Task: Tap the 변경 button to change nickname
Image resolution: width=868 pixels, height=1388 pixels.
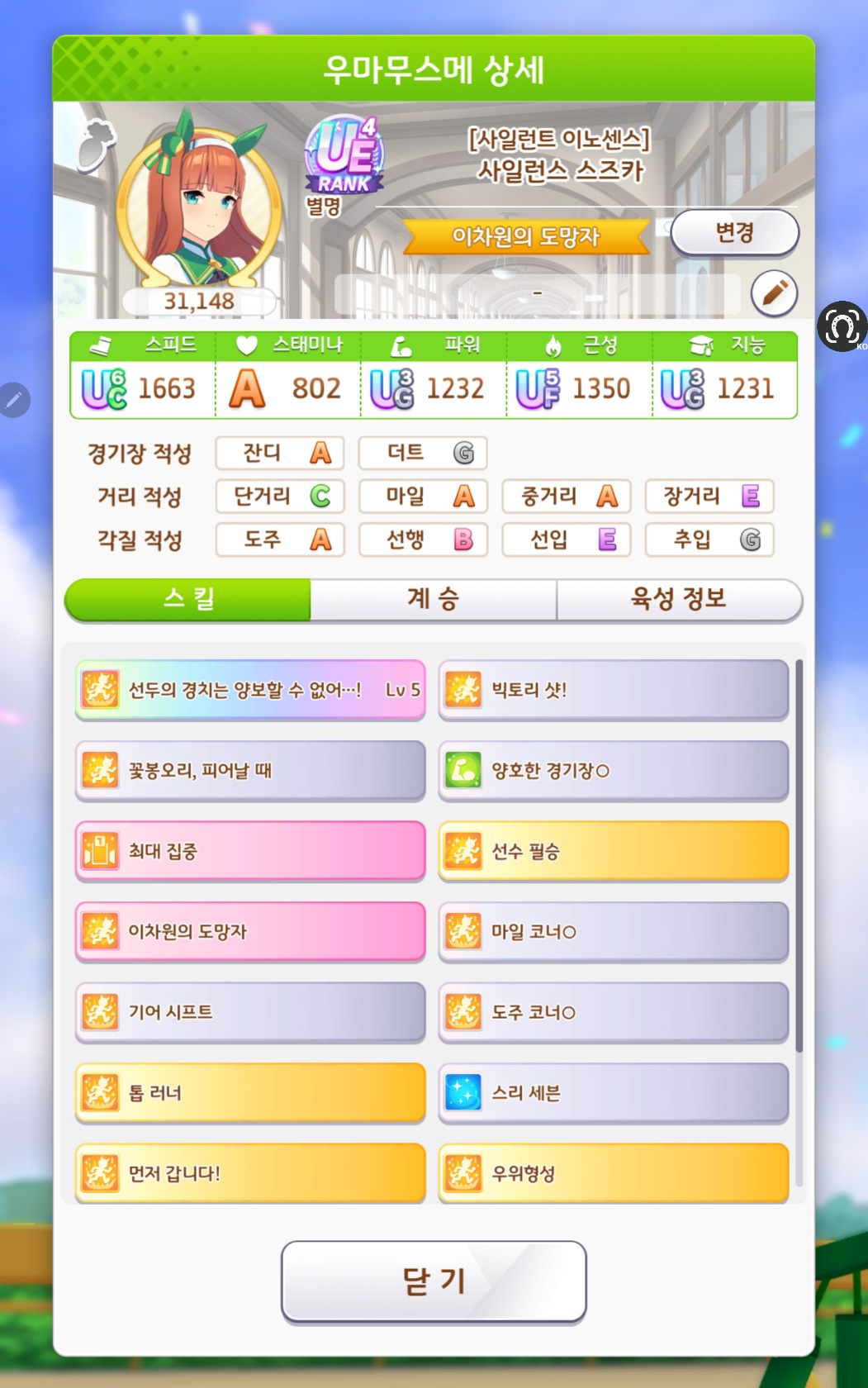Action: tap(734, 233)
